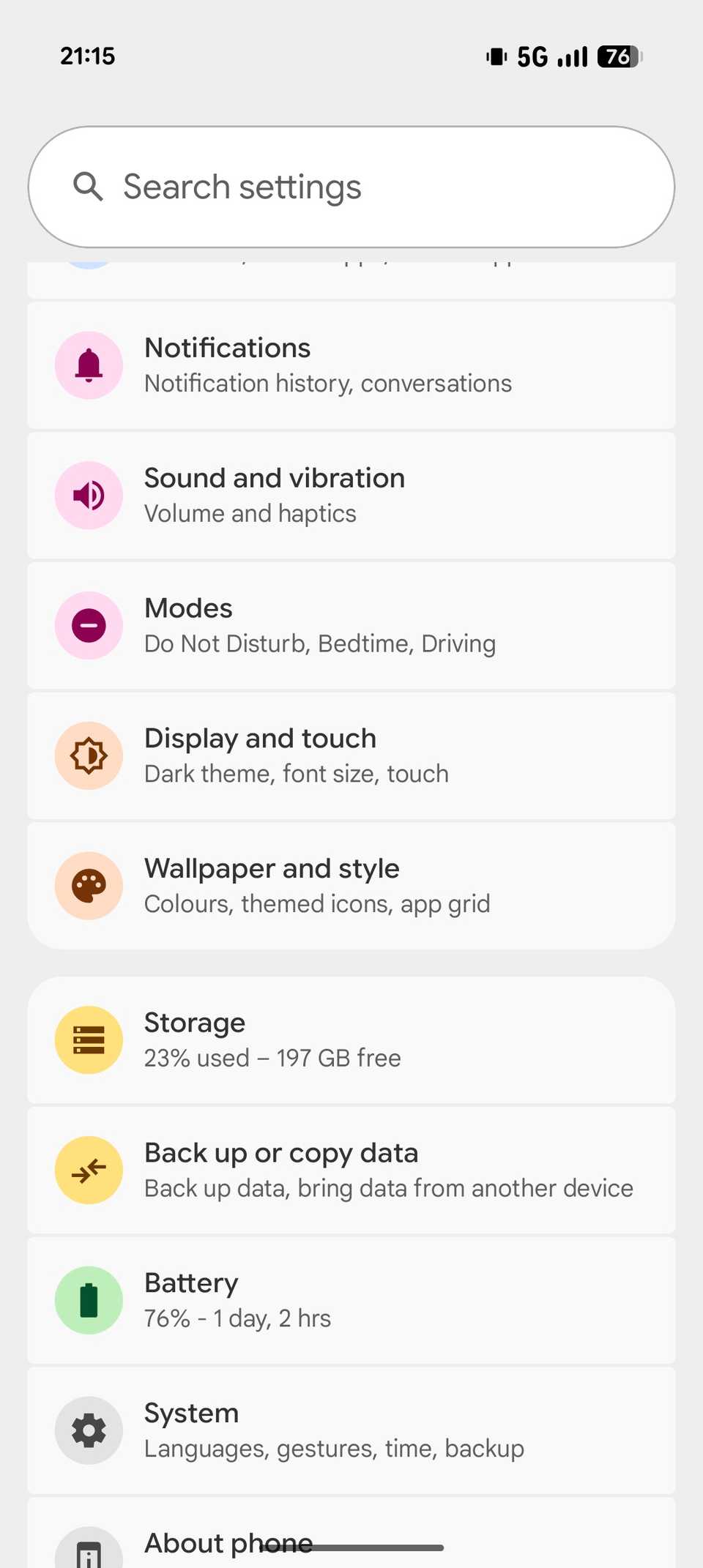This screenshot has width=703, height=1568.
Task: Tap the Display and touch brightness icon
Action: click(88, 755)
